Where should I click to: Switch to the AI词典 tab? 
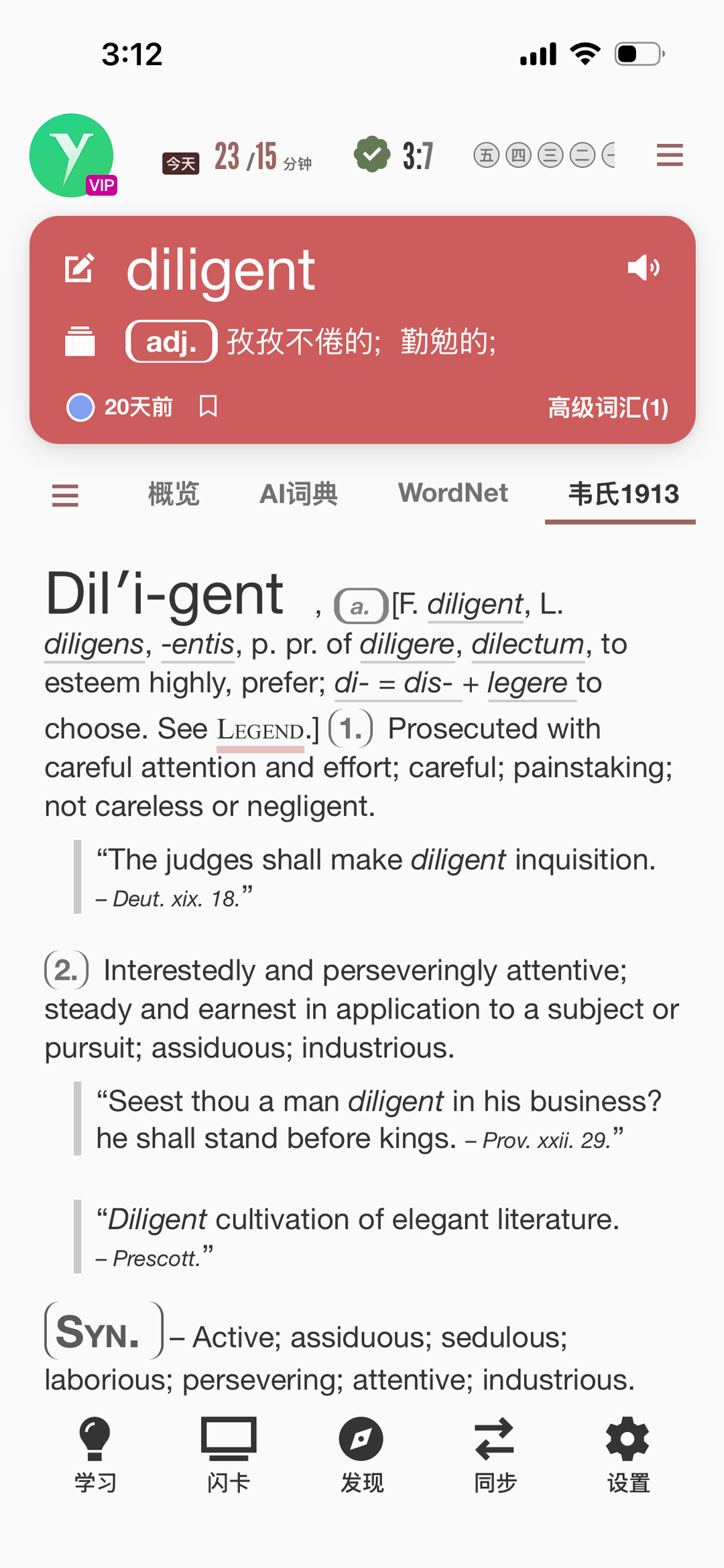pos(298,494)
